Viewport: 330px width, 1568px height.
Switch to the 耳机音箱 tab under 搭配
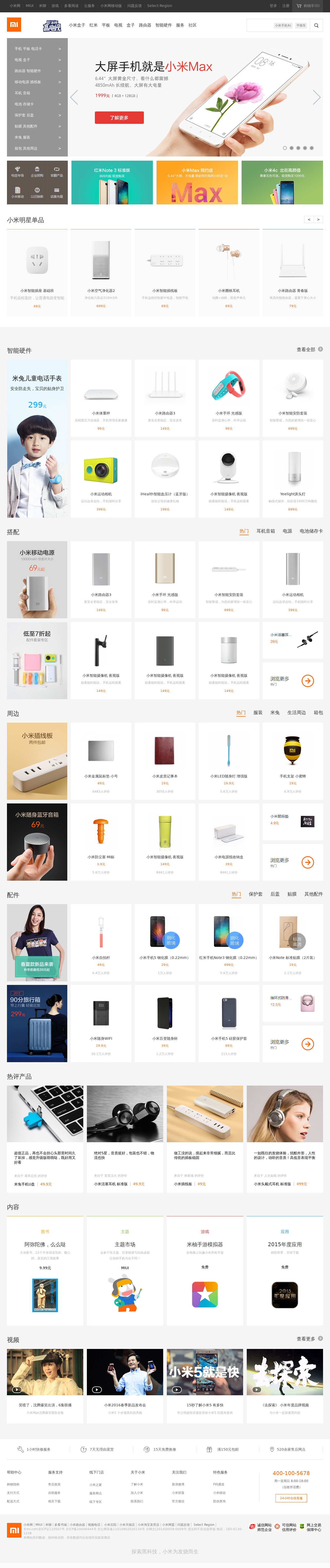[x=265, y=531]
